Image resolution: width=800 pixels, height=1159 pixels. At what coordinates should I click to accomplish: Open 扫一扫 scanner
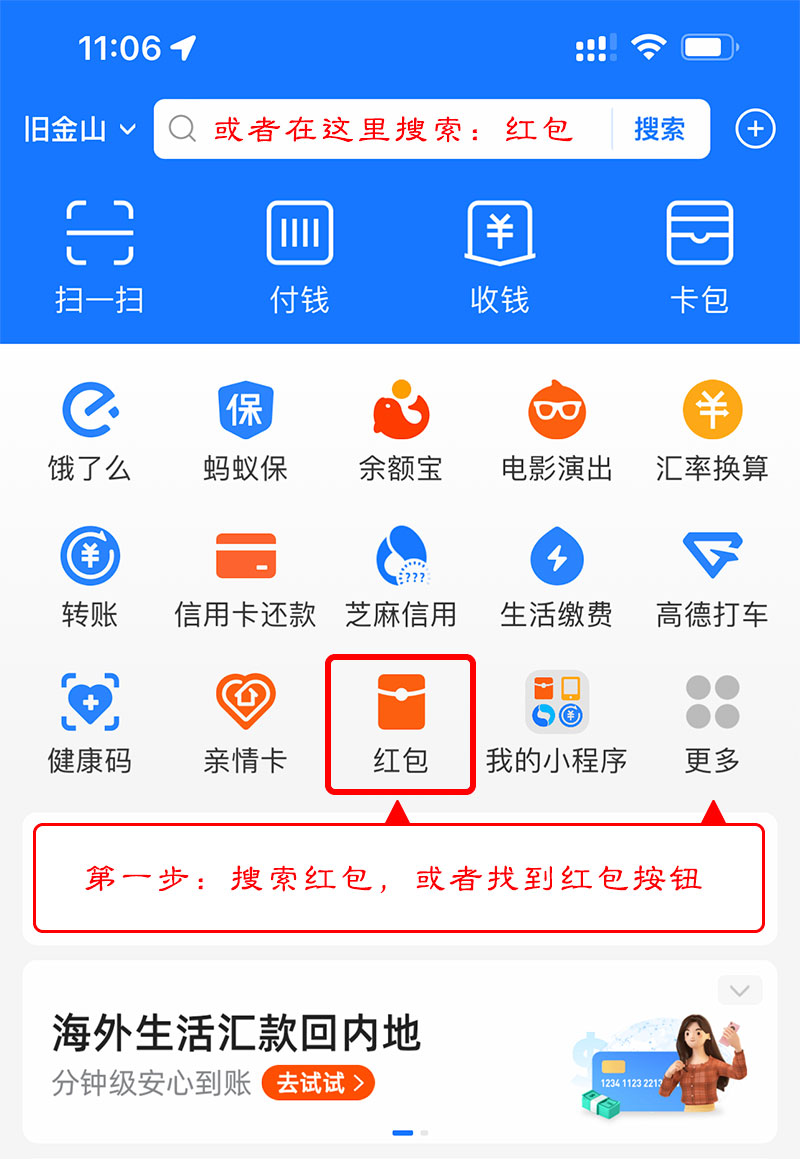(x=99, y=256)
